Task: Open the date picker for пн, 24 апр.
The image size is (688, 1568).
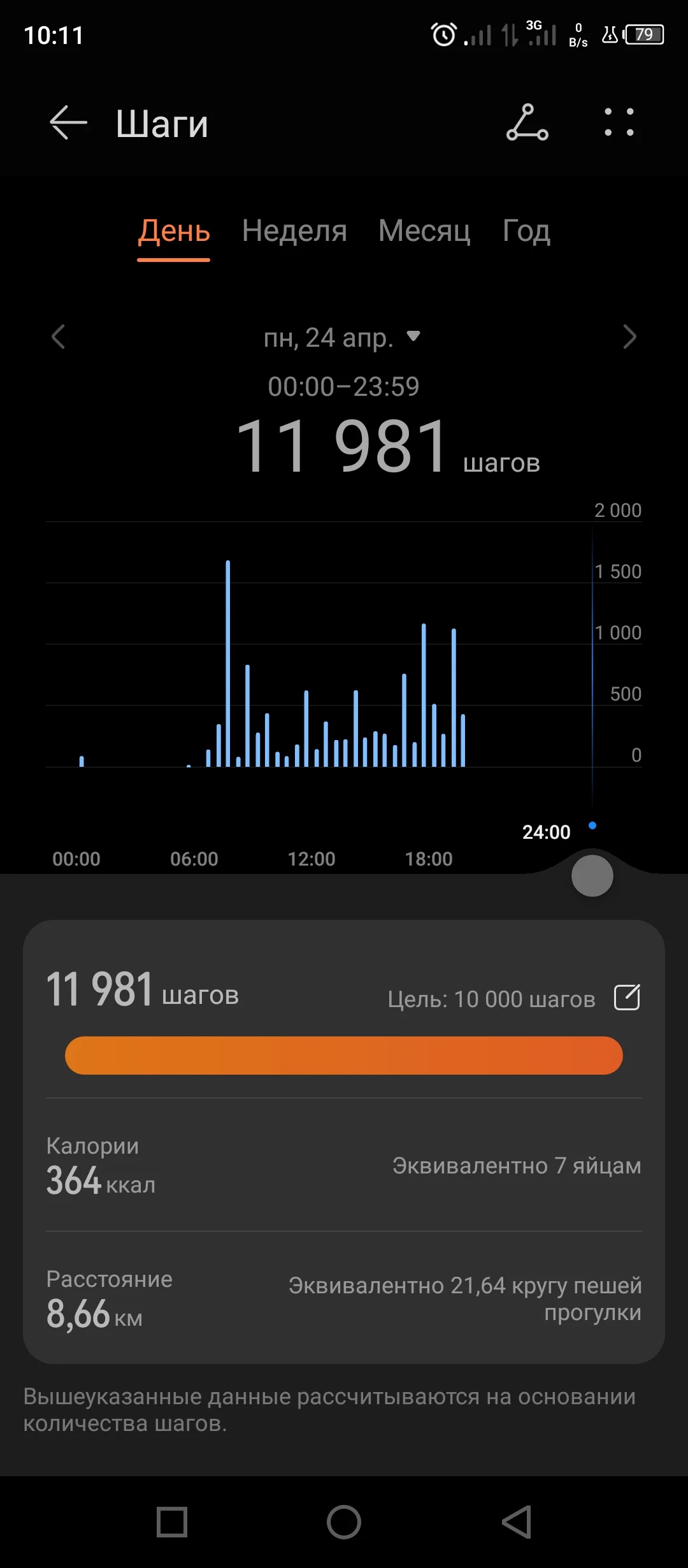Action: tap(342, 337)
